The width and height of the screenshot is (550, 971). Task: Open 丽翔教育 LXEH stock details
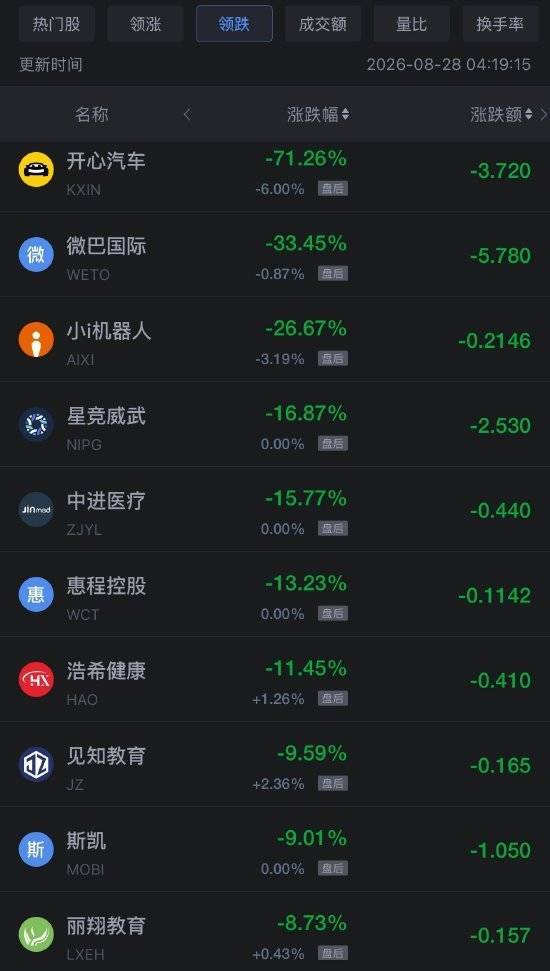(x=275, y=931)
